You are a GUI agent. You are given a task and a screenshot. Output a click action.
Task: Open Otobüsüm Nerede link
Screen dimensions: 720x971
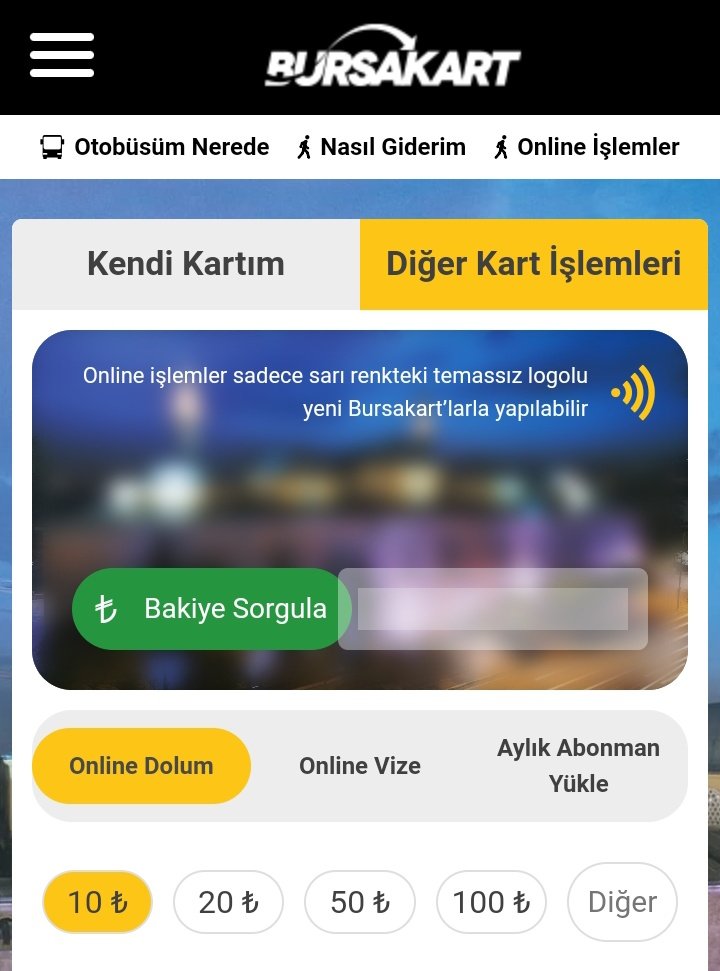pos(155,147)
